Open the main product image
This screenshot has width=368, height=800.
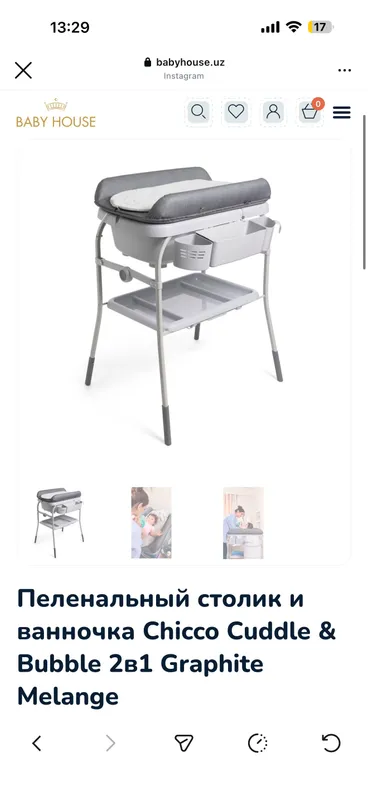[184, 305]
